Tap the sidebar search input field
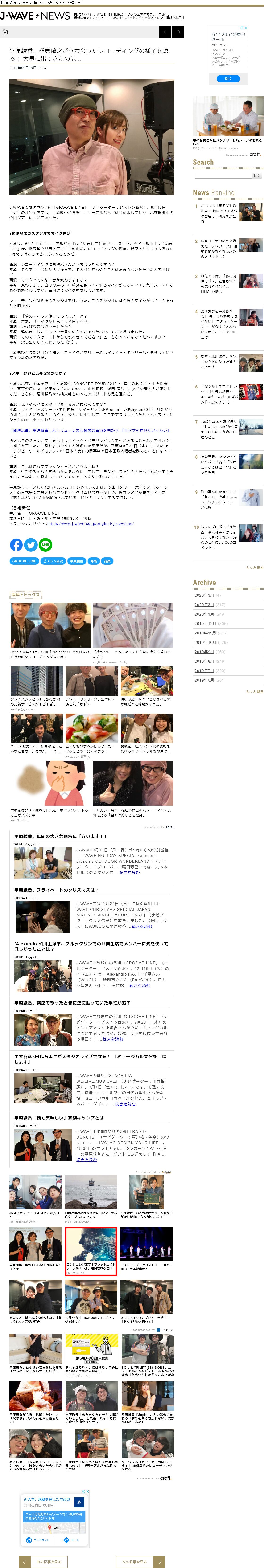Screen dimensions: 264x1568 pyautogui.click(x=223, y=176)
